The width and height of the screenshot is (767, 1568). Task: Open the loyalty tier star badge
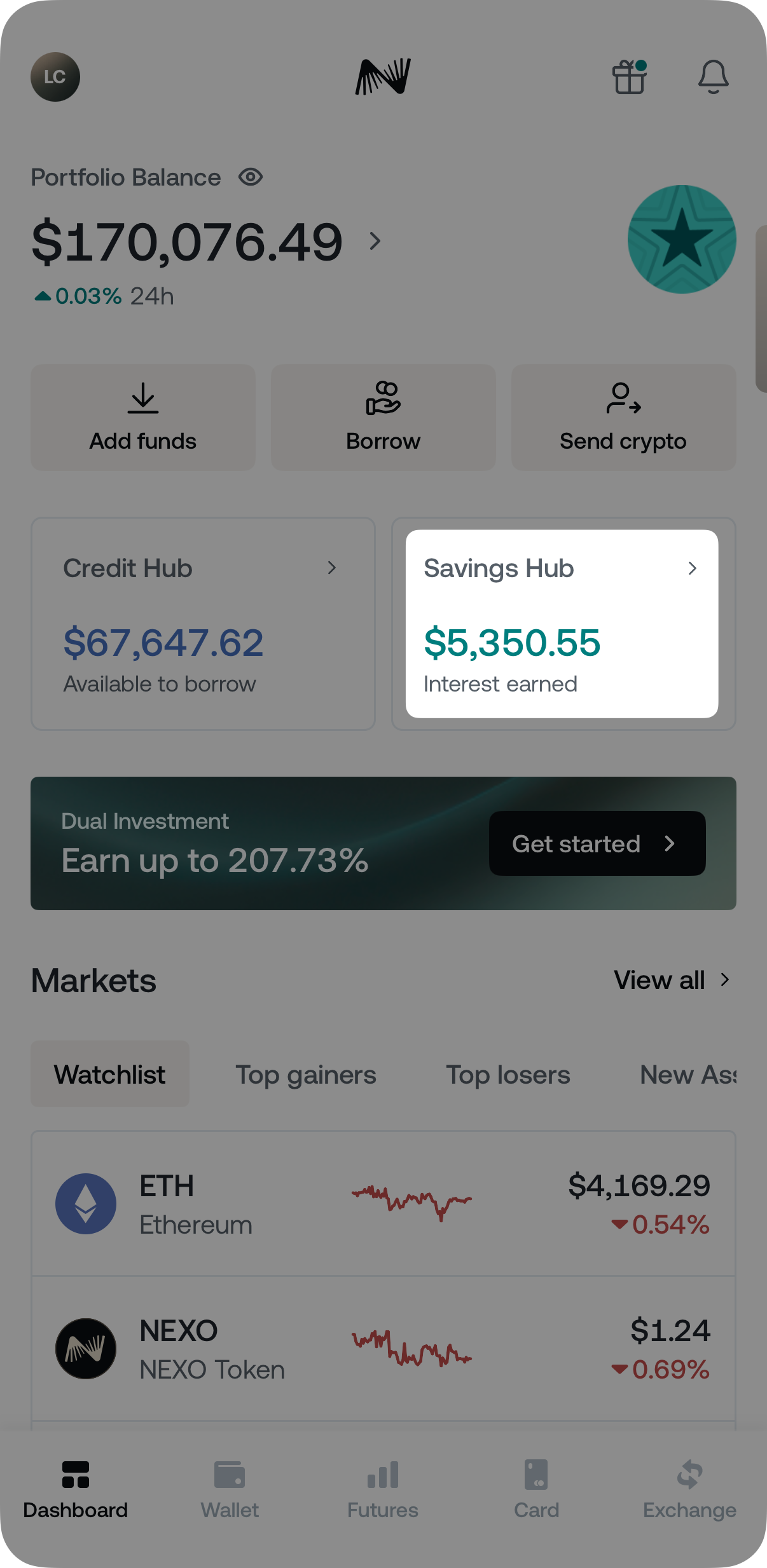point(681,239)
